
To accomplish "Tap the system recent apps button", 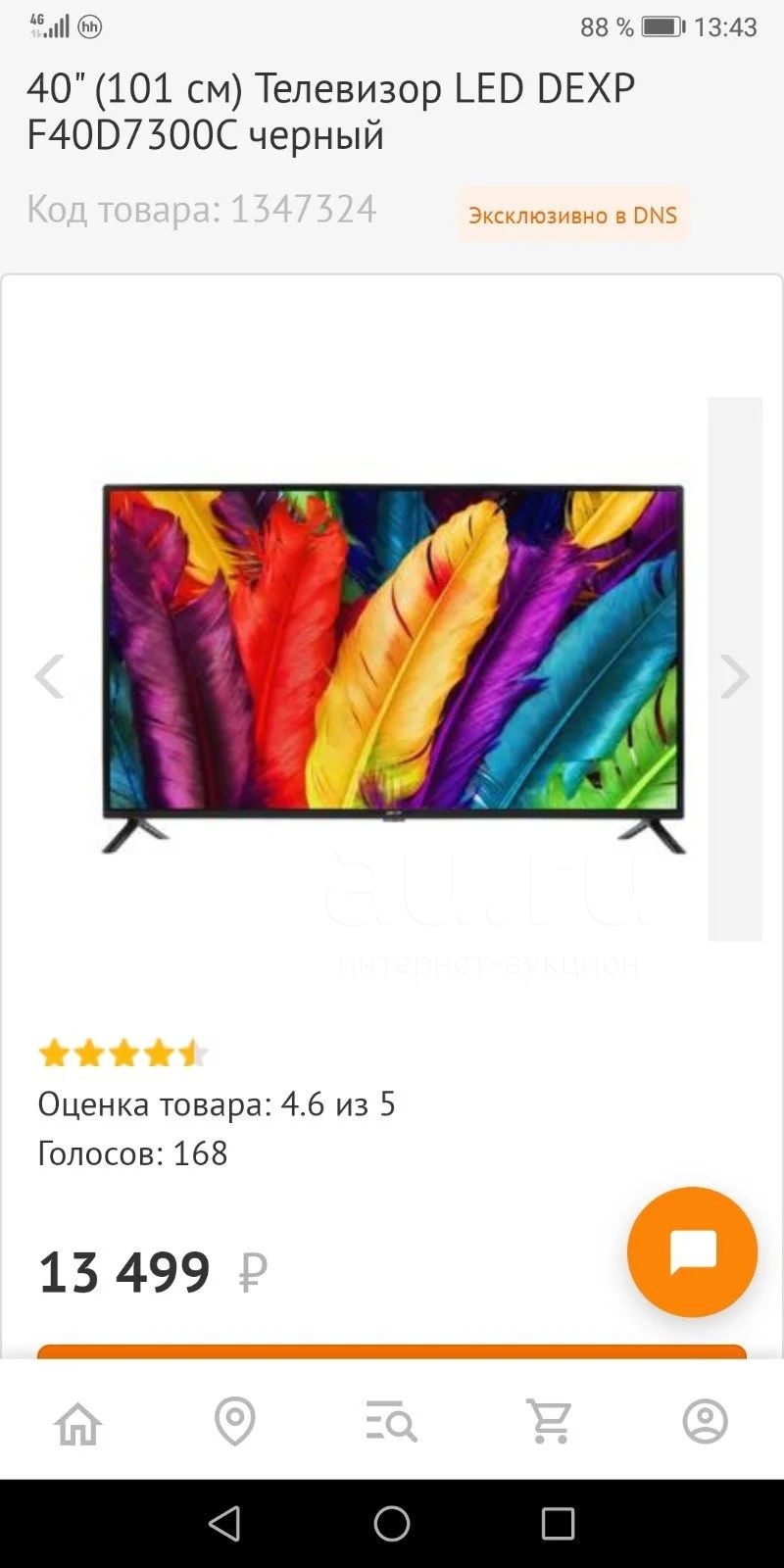I will (558, 1524).
